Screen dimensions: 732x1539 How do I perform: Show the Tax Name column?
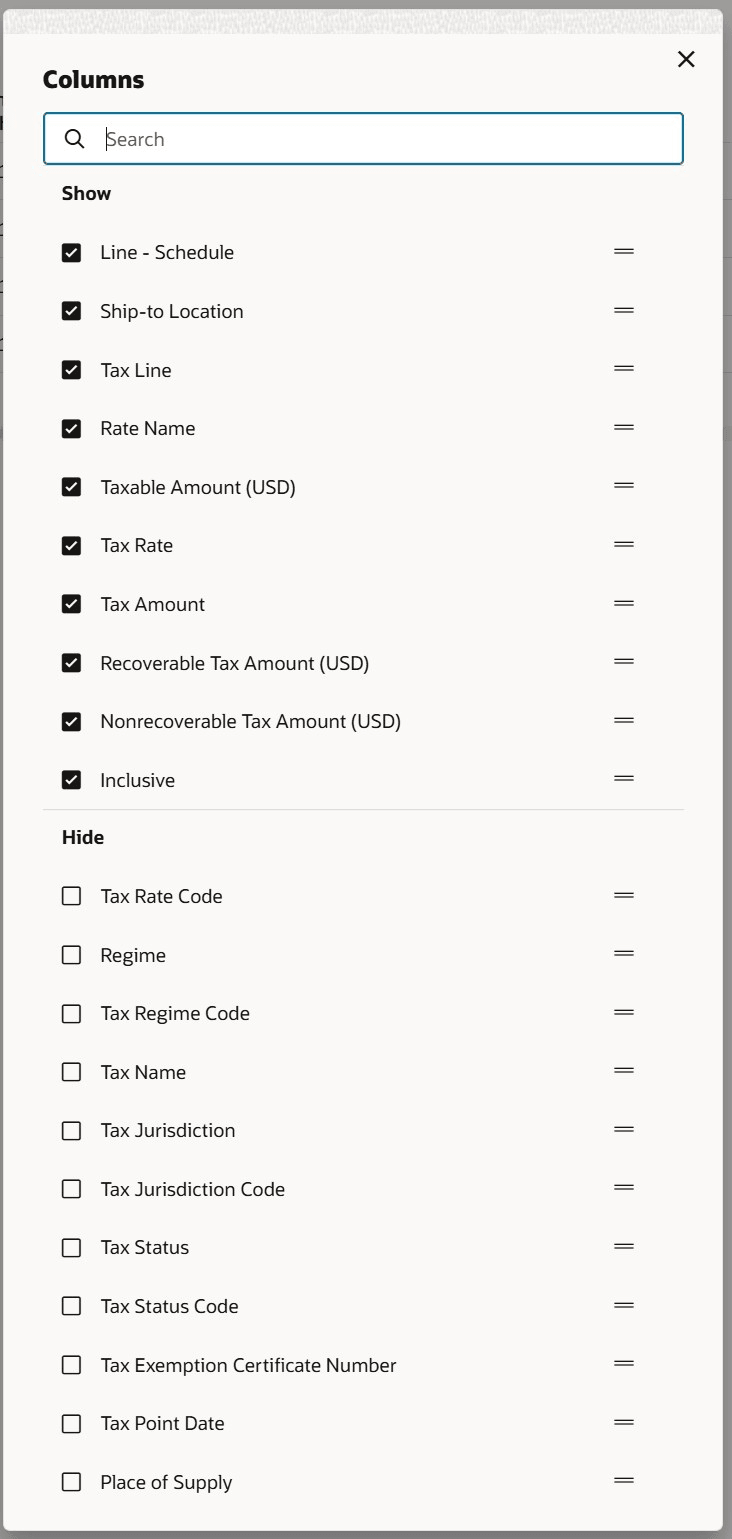pyautogui.click(x=71, y=1072)
